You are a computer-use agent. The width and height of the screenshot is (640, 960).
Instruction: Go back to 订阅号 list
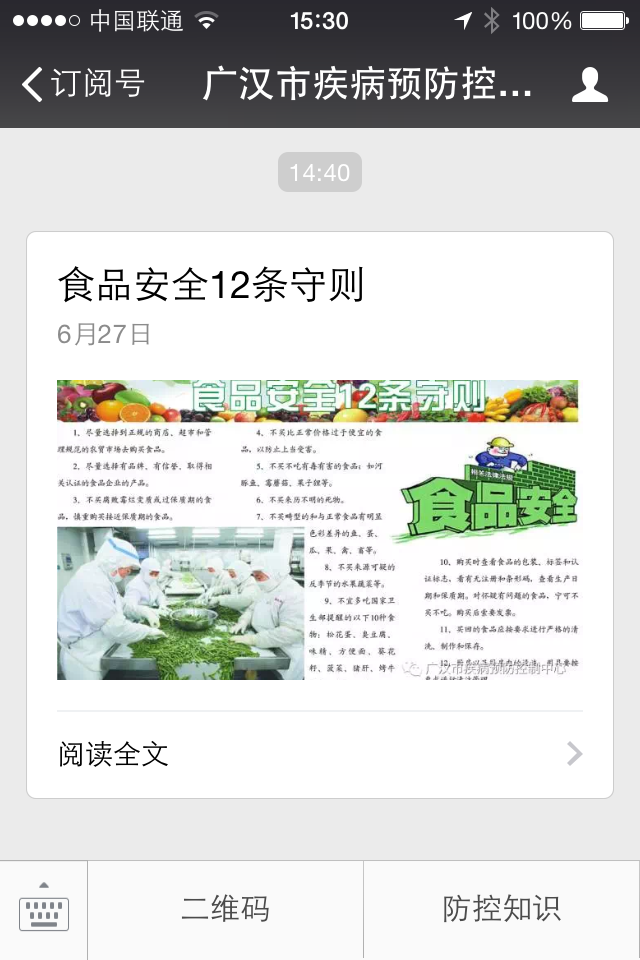point(82,84)
